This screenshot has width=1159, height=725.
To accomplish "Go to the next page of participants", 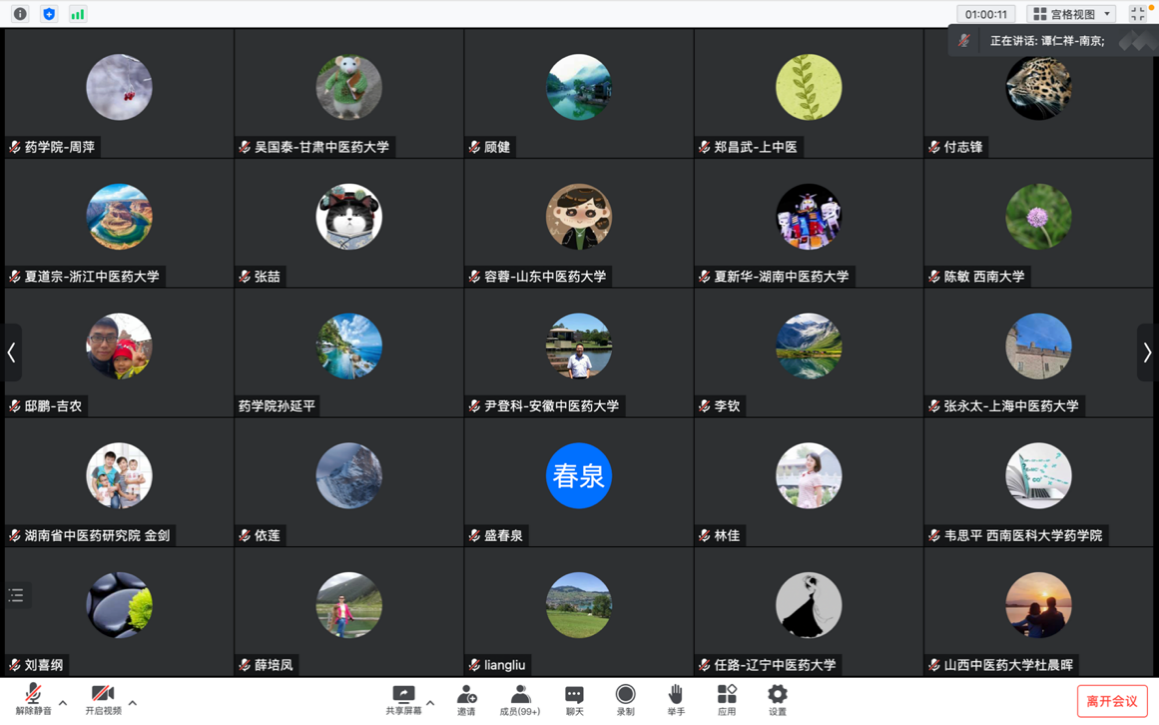I will (1147, 352).
